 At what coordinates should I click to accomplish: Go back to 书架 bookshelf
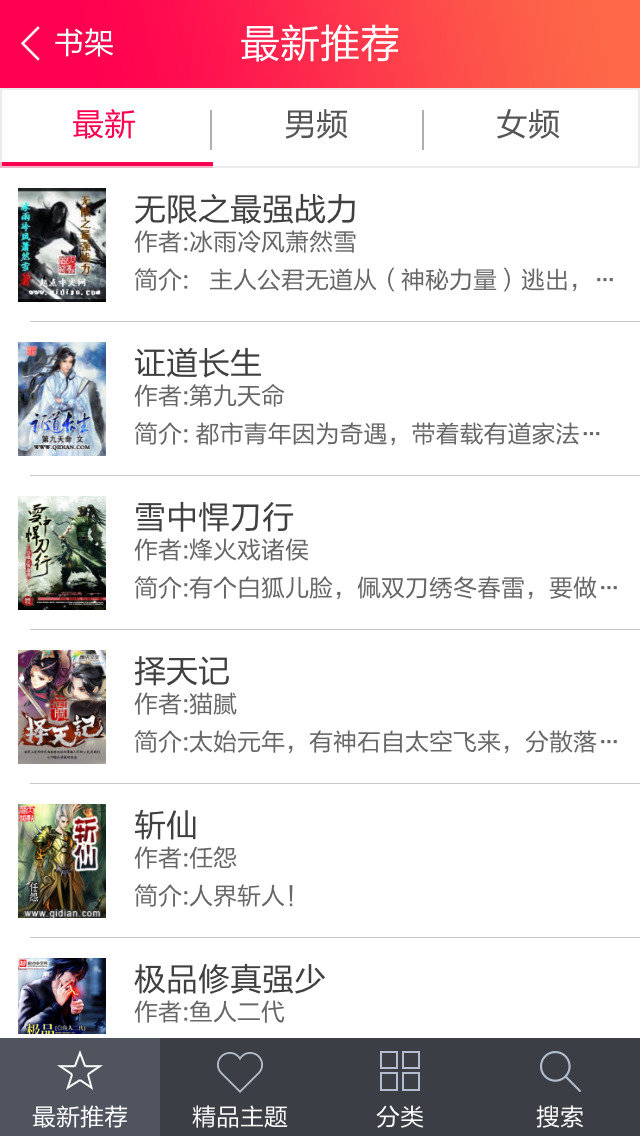68,44
